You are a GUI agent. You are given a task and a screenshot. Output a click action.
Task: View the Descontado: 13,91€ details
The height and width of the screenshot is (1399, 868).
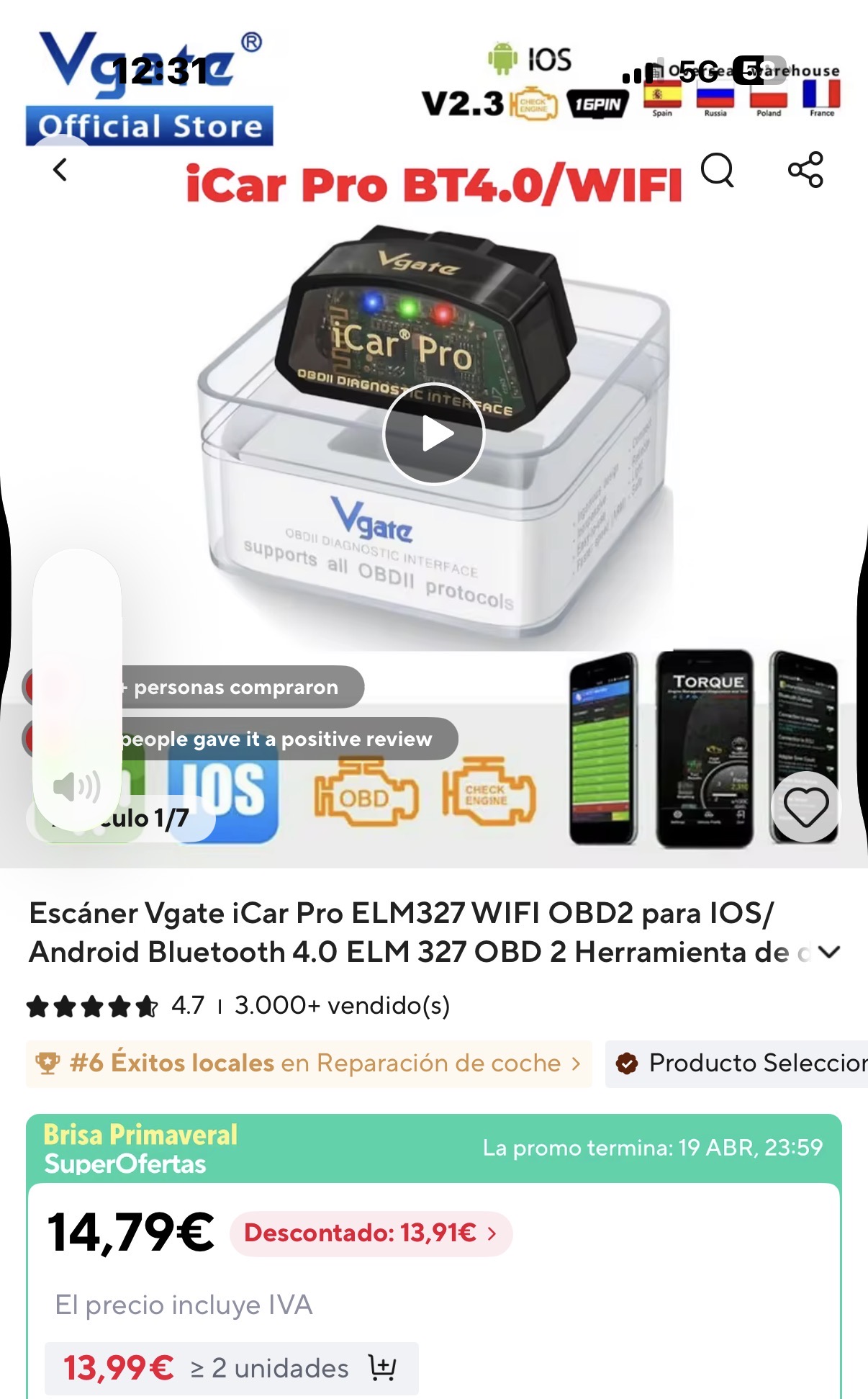[370, 1233]
